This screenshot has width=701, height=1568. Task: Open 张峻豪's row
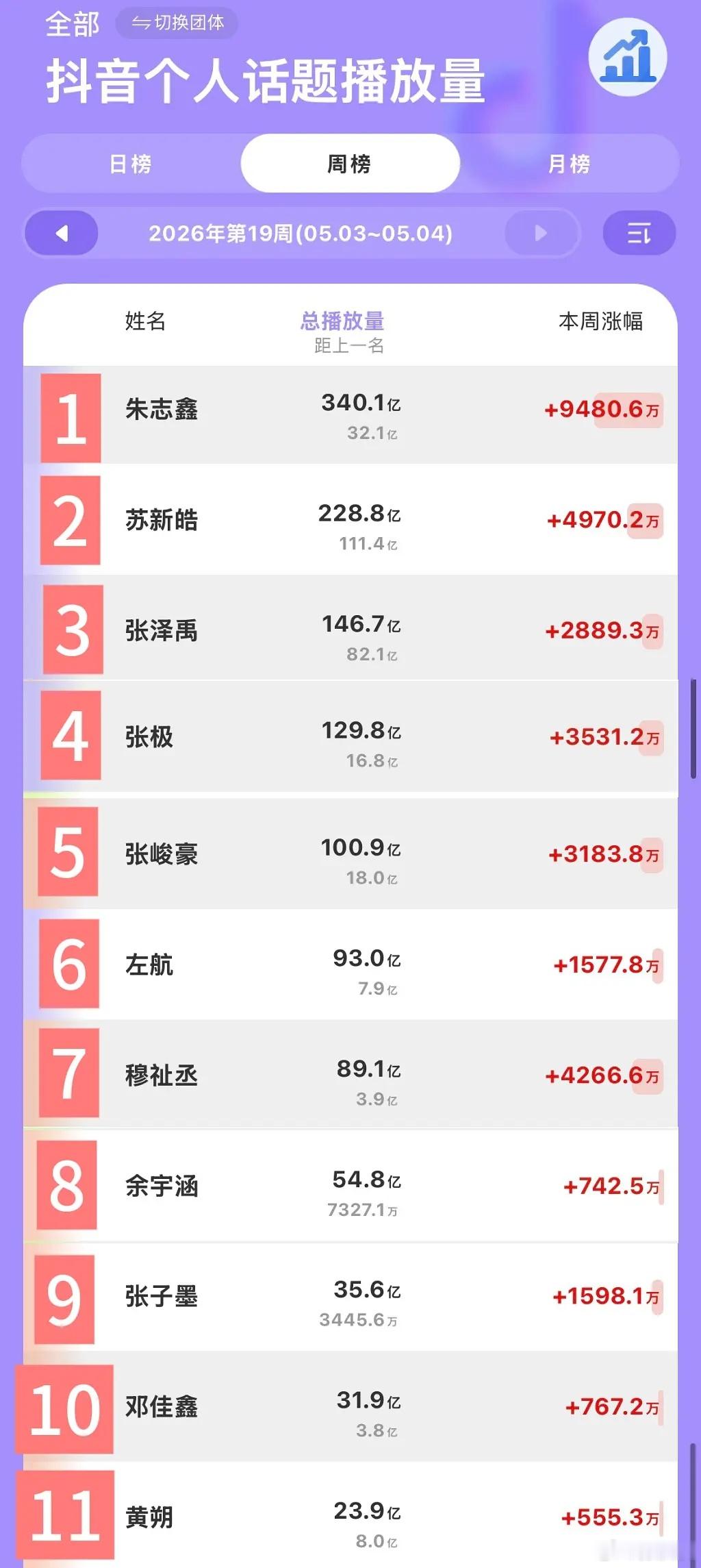point(350,854)
